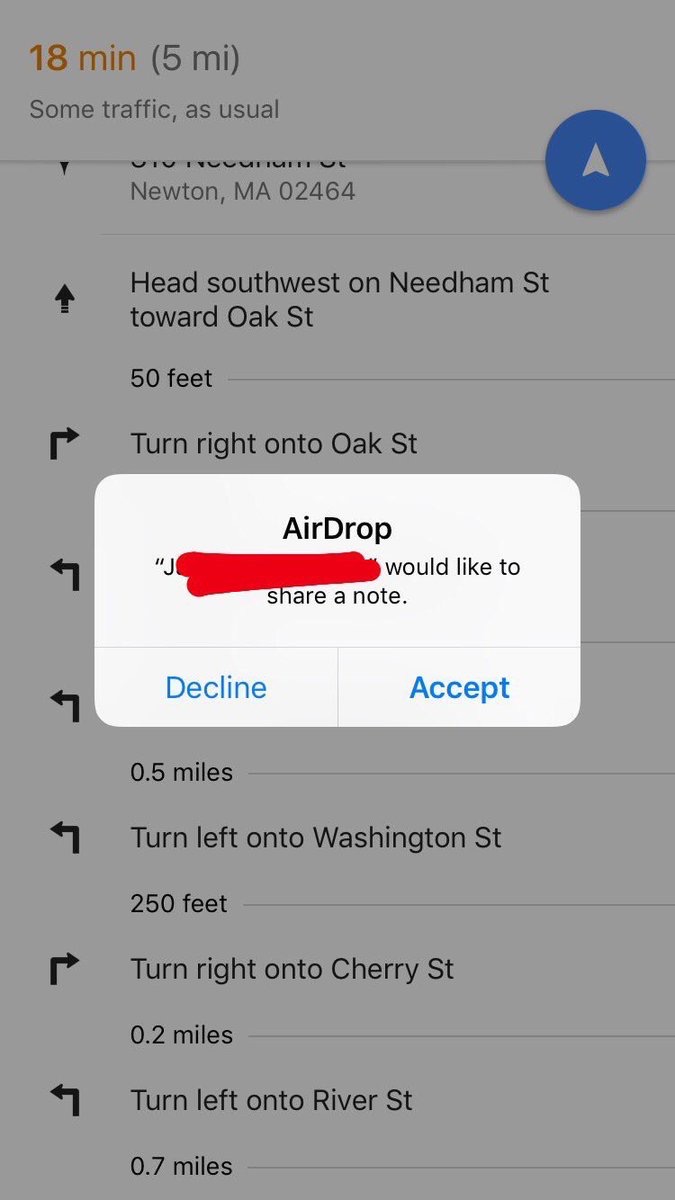Accept the shared AirDrop note
The width and height of the screenshot is (675, 1200).
(459, 688)
